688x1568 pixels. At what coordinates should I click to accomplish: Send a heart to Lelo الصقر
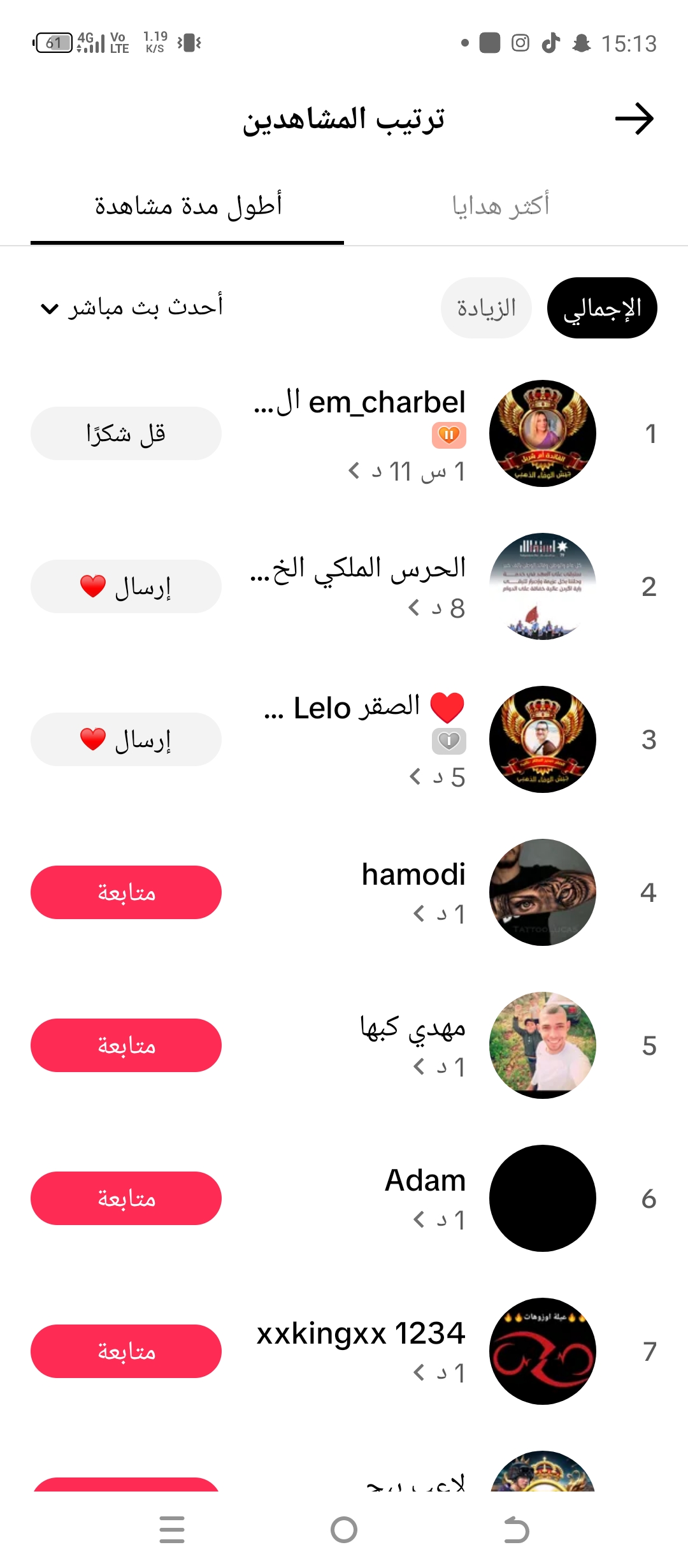[126, 739]
